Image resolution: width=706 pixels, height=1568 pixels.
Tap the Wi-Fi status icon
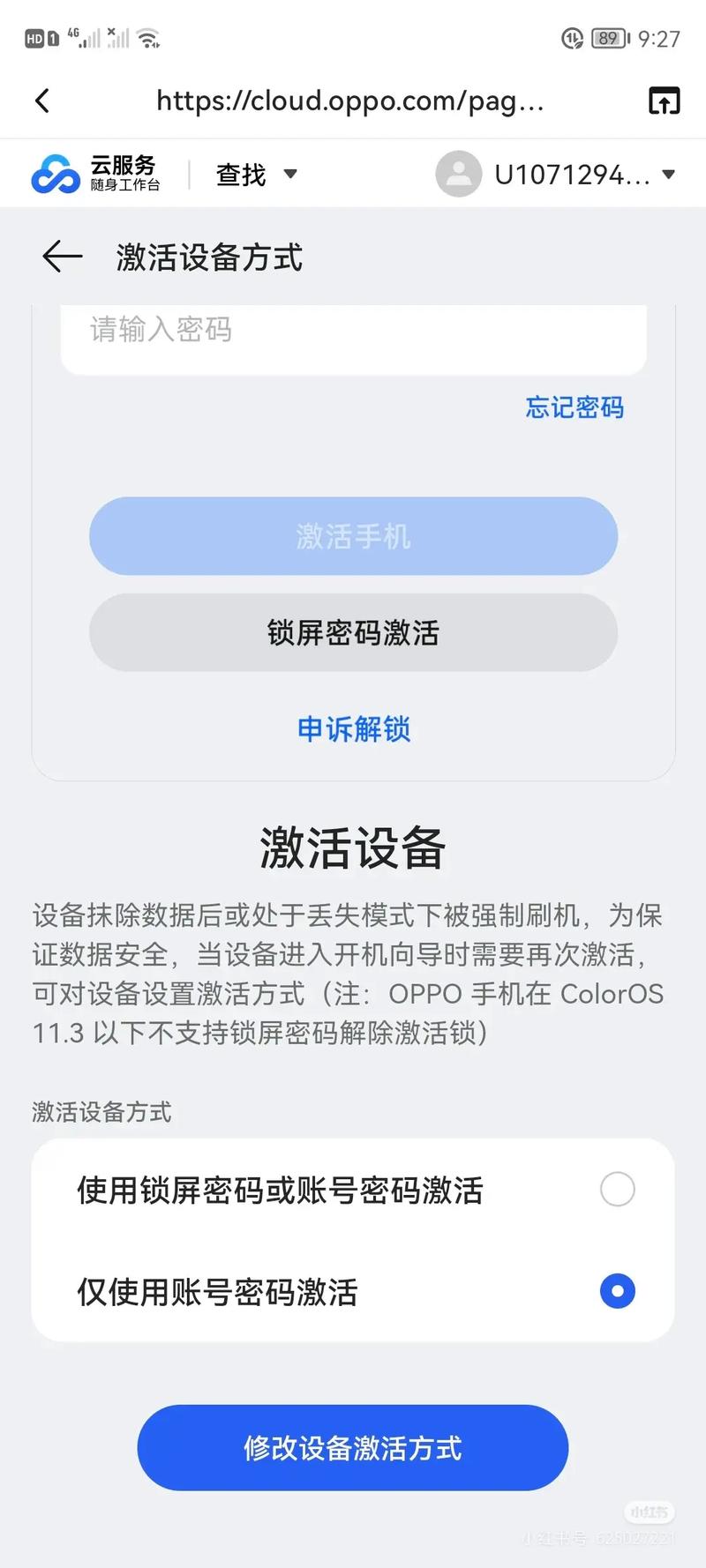148,37
